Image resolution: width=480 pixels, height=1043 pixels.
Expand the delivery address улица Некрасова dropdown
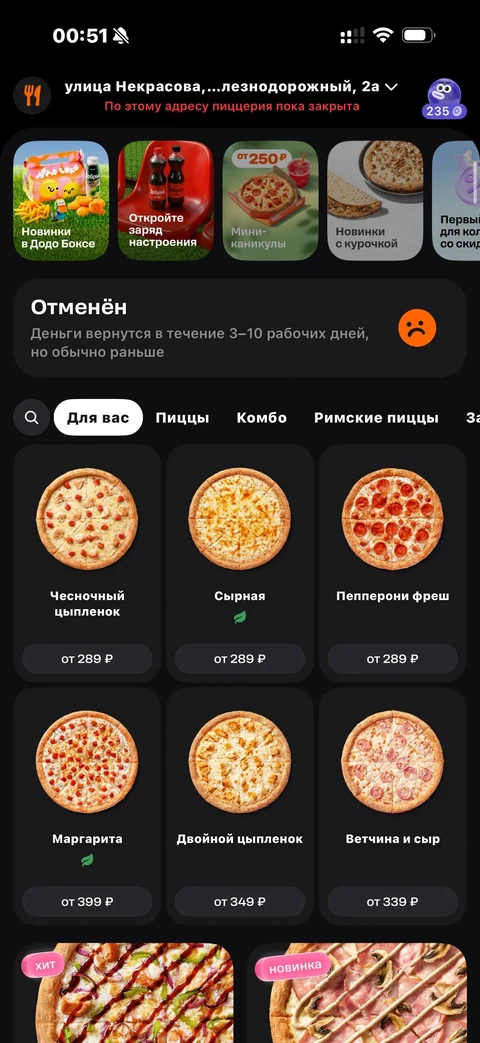coord(231,86)
